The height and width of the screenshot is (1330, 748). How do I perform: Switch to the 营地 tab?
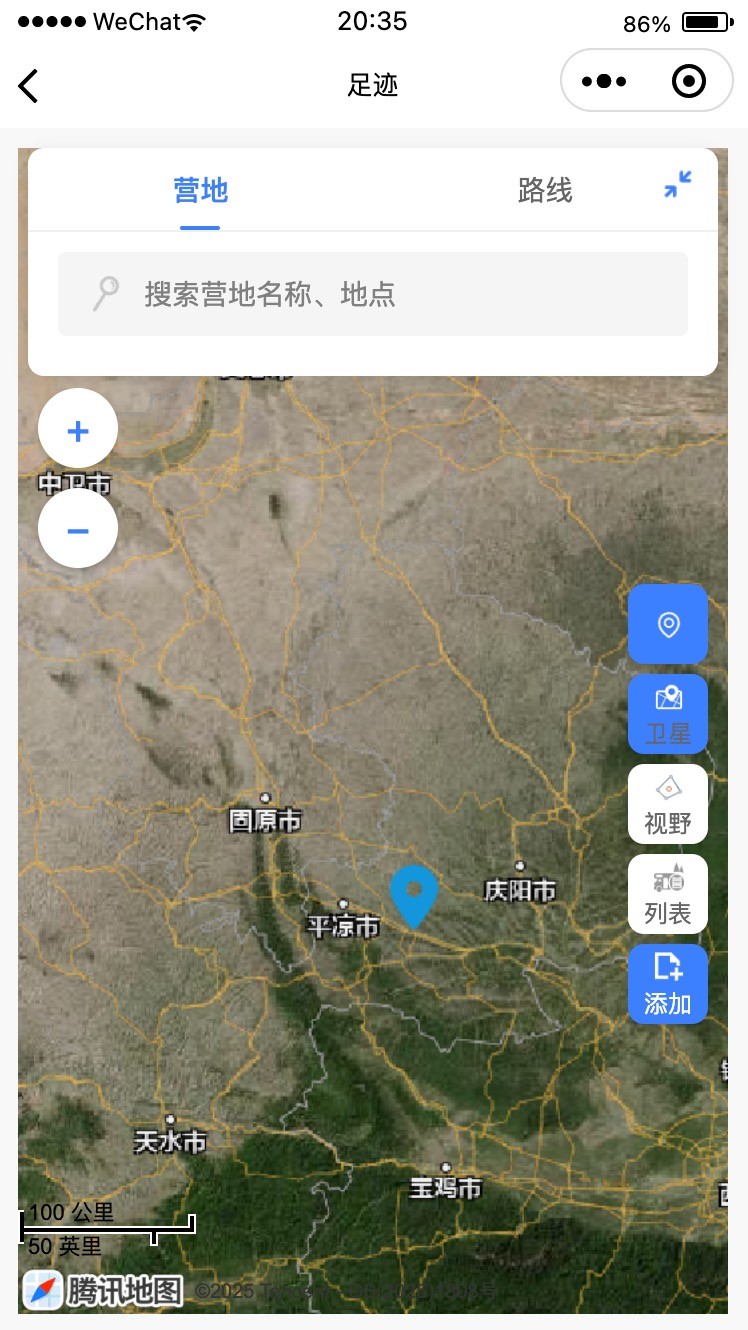click(201, 190)
